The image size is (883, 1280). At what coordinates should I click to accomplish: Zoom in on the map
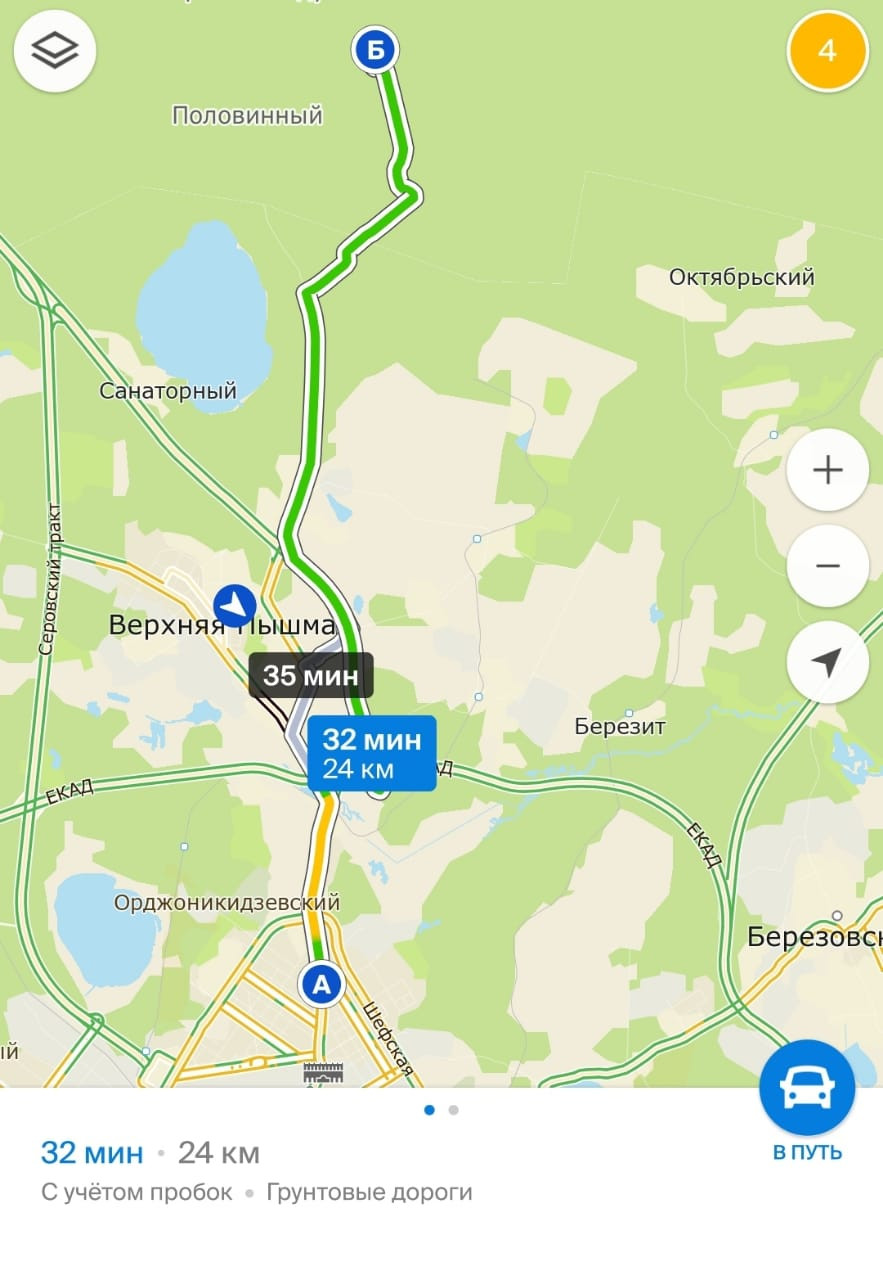point(827,470)
